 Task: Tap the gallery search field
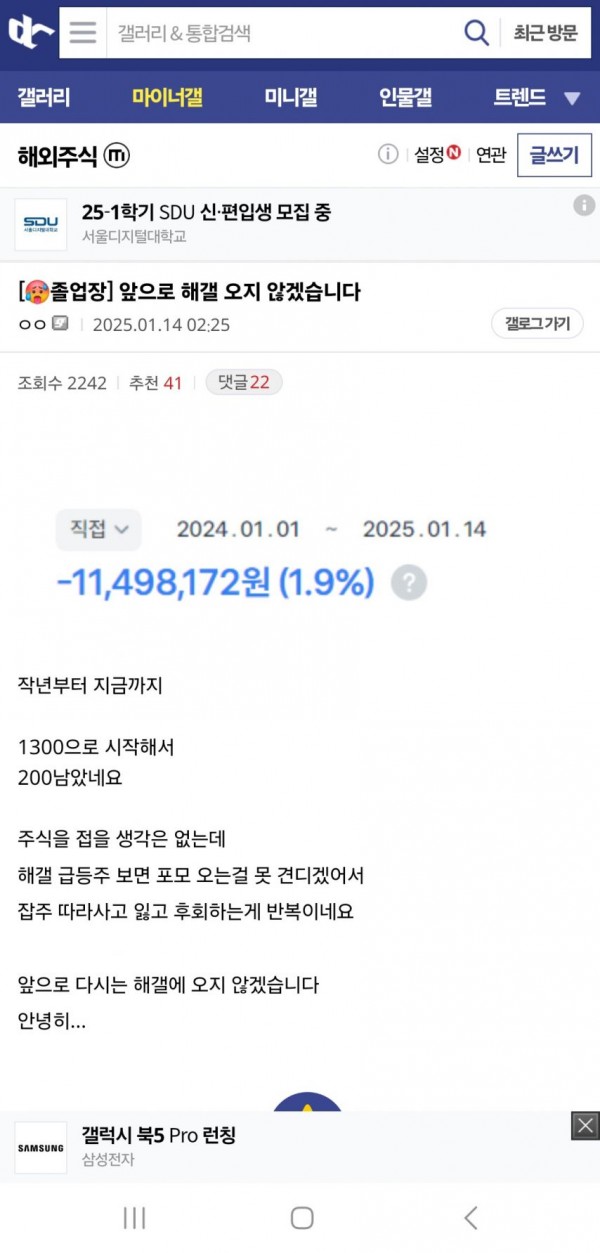(x=280, y=33)
